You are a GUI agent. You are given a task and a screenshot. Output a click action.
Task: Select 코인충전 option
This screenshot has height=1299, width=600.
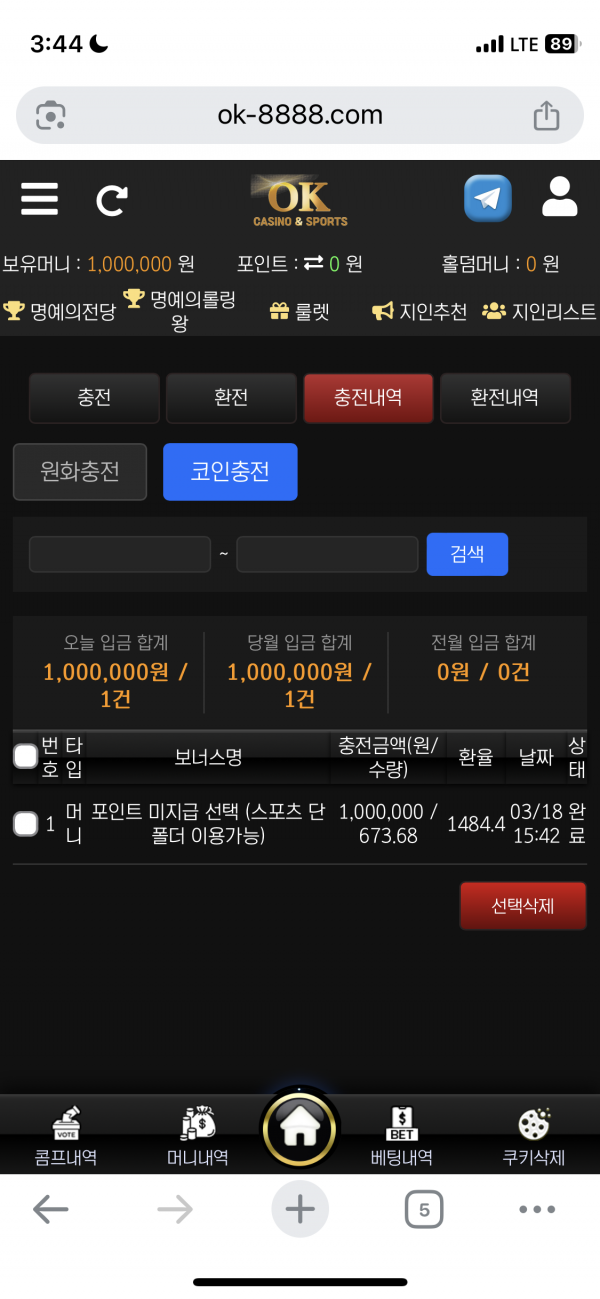coord(230,471)
